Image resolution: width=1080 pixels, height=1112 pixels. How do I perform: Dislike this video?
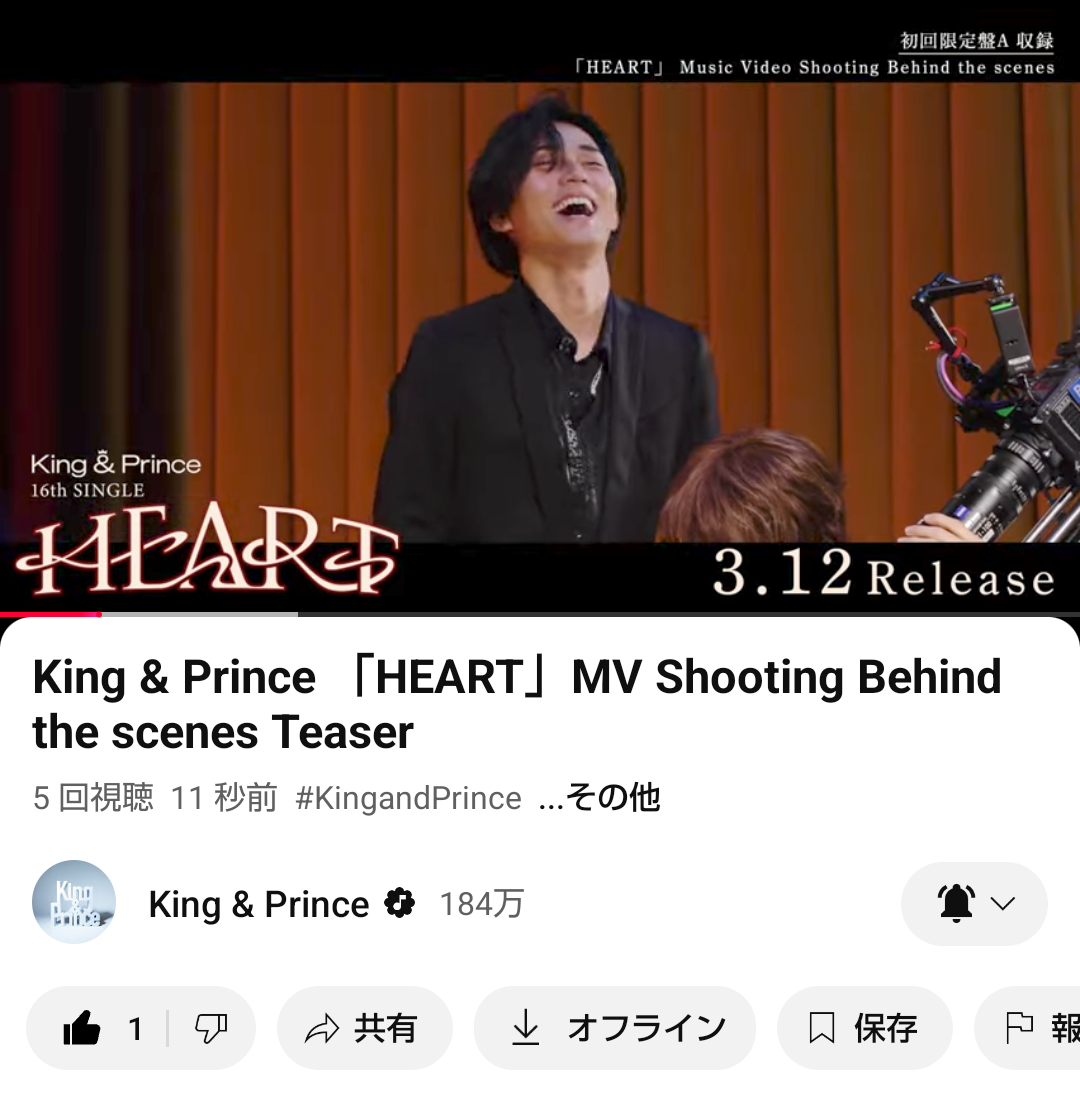(x=210, y=1028)
